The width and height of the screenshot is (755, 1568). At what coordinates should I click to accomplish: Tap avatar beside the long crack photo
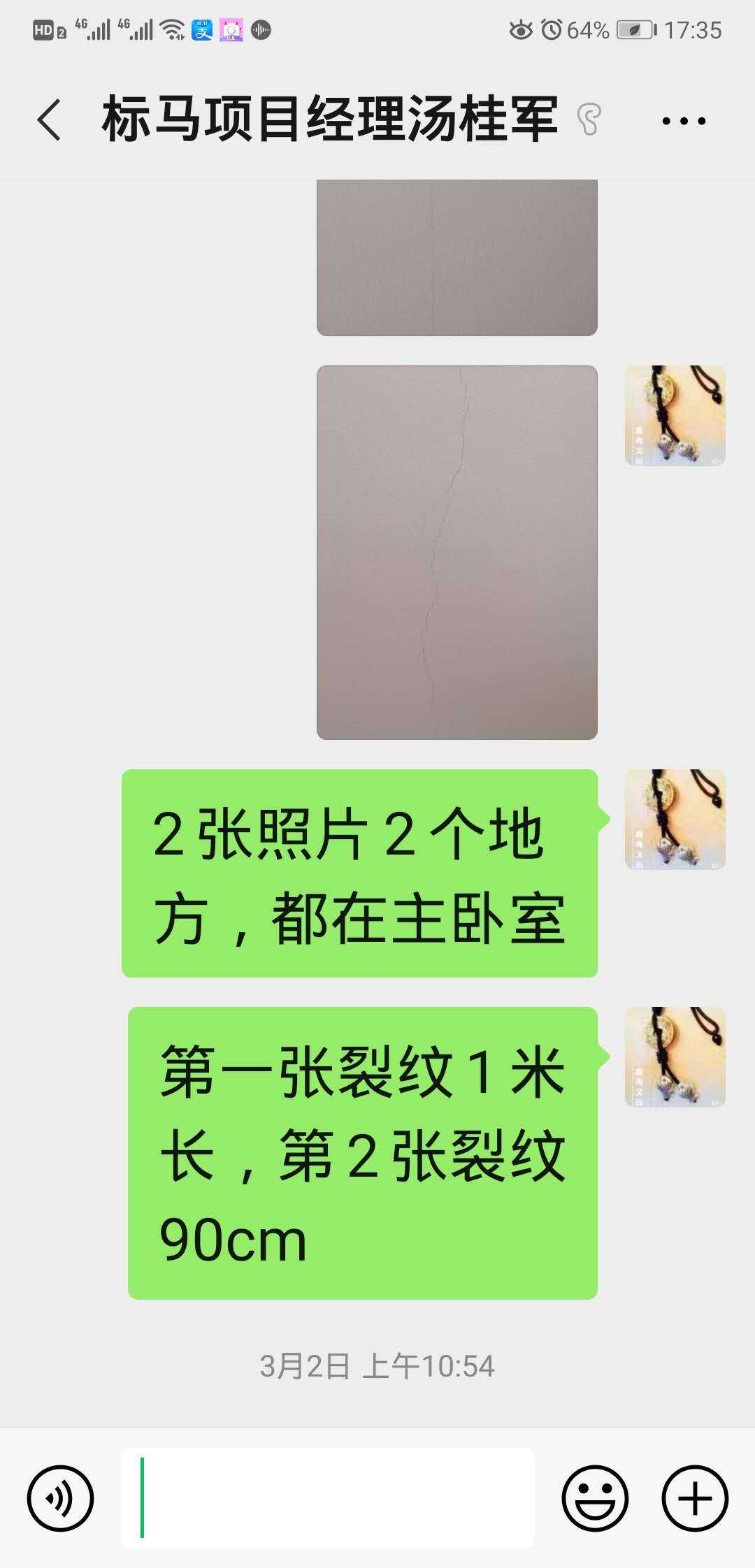pyautogui.click(x=675, y=416)
